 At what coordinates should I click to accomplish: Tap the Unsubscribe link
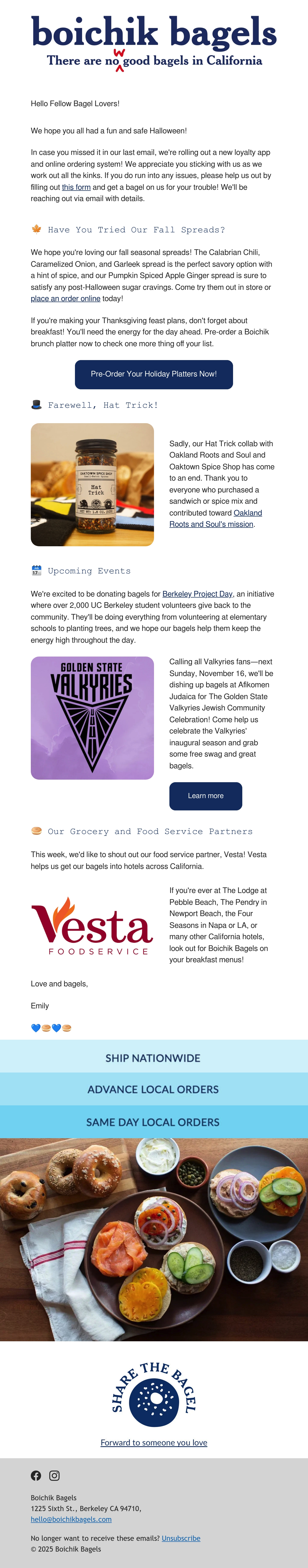pyautogui.click(x=181, y=1538)
